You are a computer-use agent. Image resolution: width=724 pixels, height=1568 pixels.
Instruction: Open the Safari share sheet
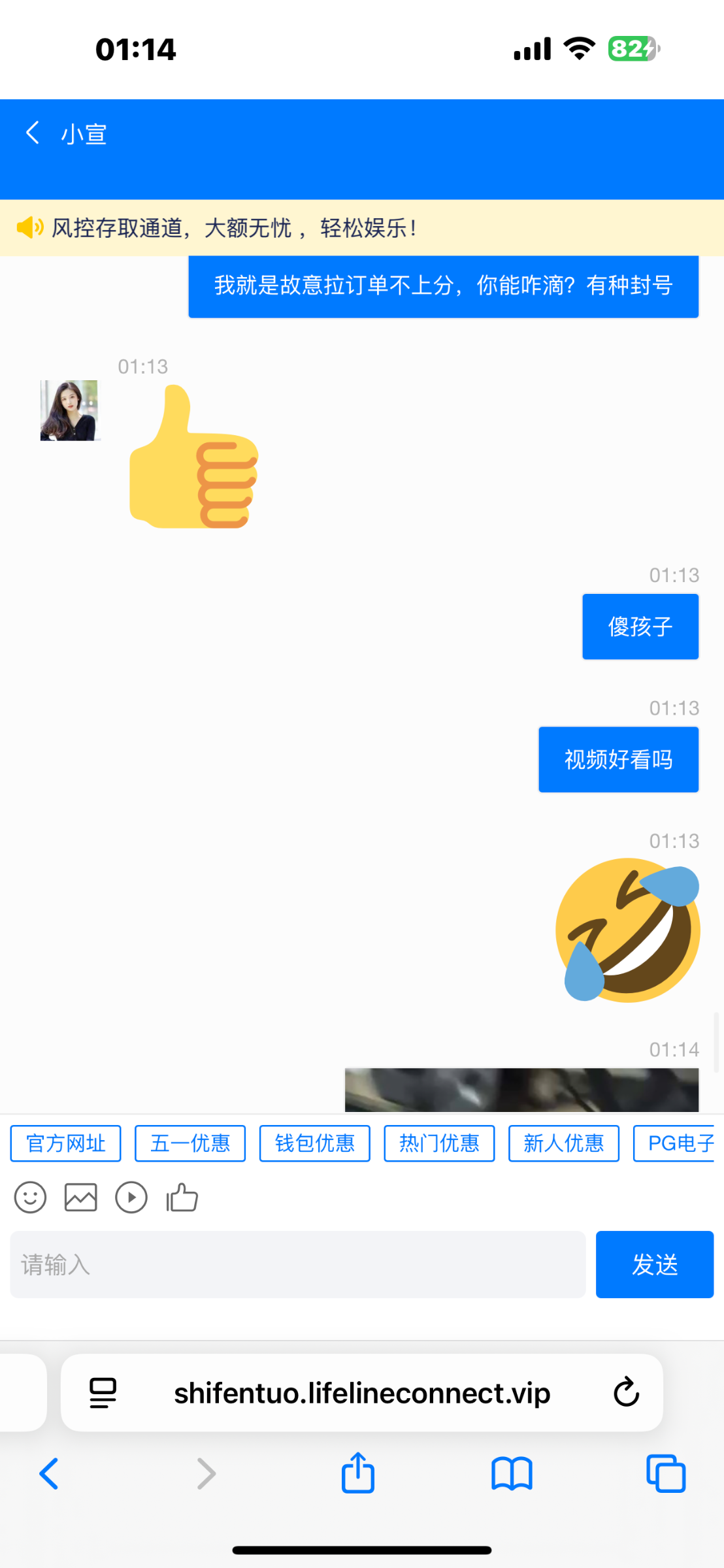click(358, 1474)
